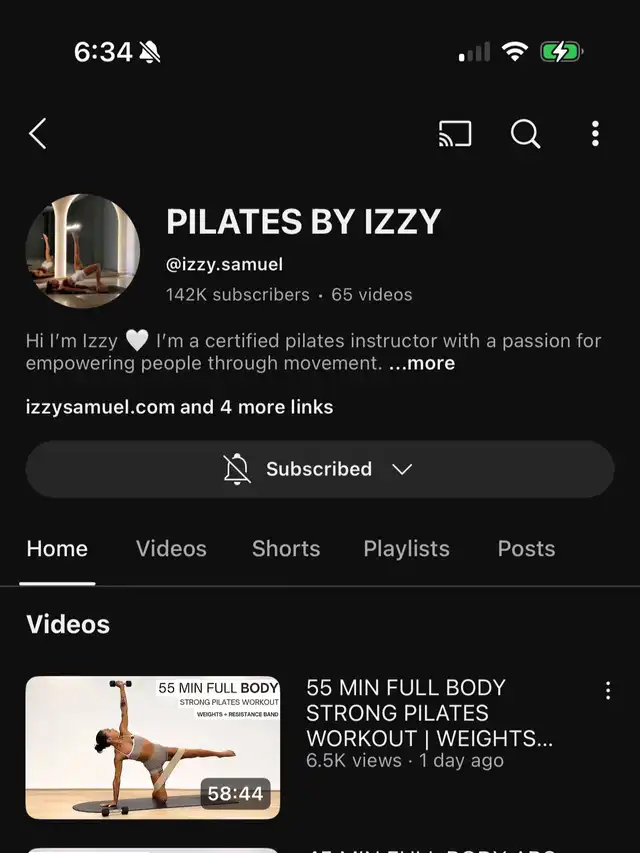The width and height of the screenshot is (640, 853).
Task: Switch to the Playlists tab
Action: [x=406, y=548]
